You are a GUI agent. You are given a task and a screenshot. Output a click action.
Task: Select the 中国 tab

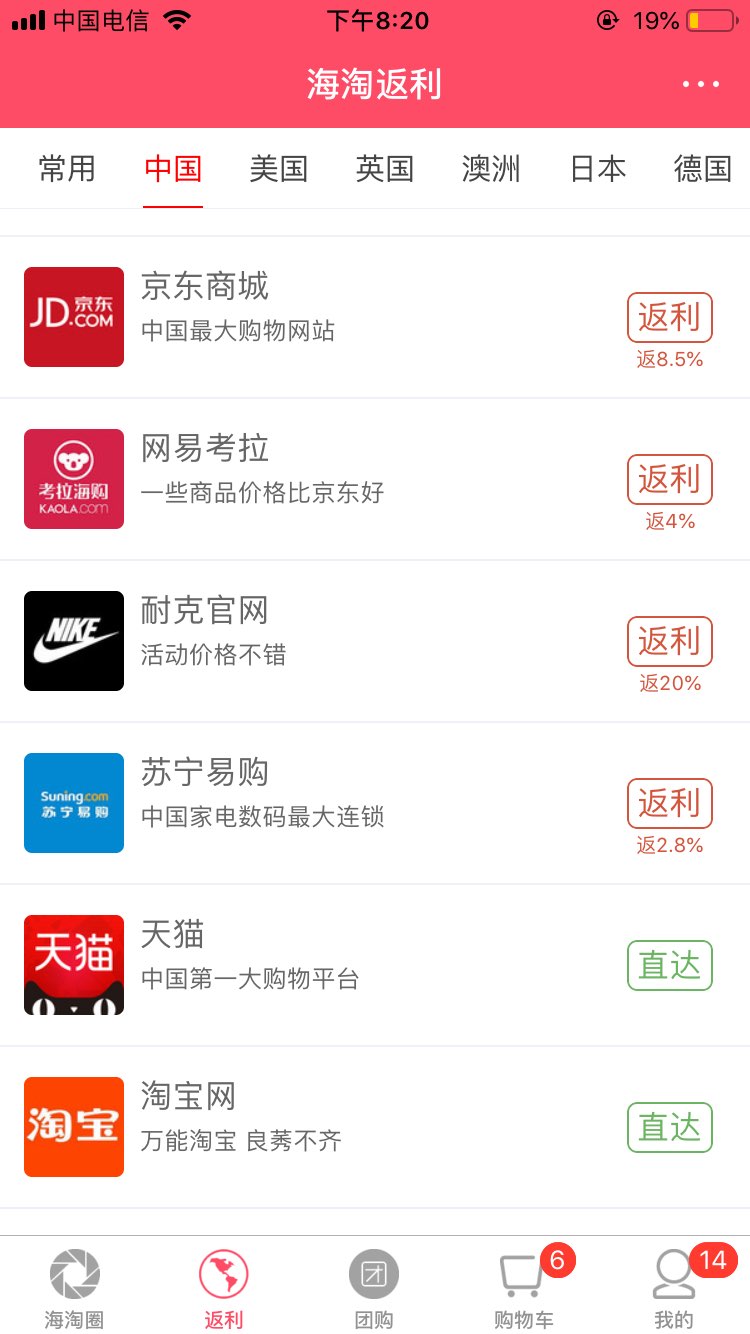pyautogui.click(x=173, y=169)
